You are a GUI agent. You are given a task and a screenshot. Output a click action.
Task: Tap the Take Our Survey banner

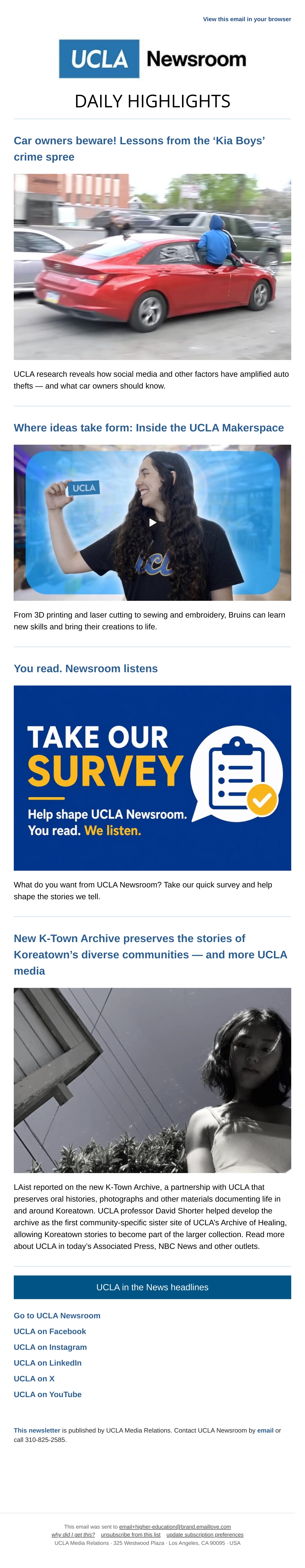152,778
